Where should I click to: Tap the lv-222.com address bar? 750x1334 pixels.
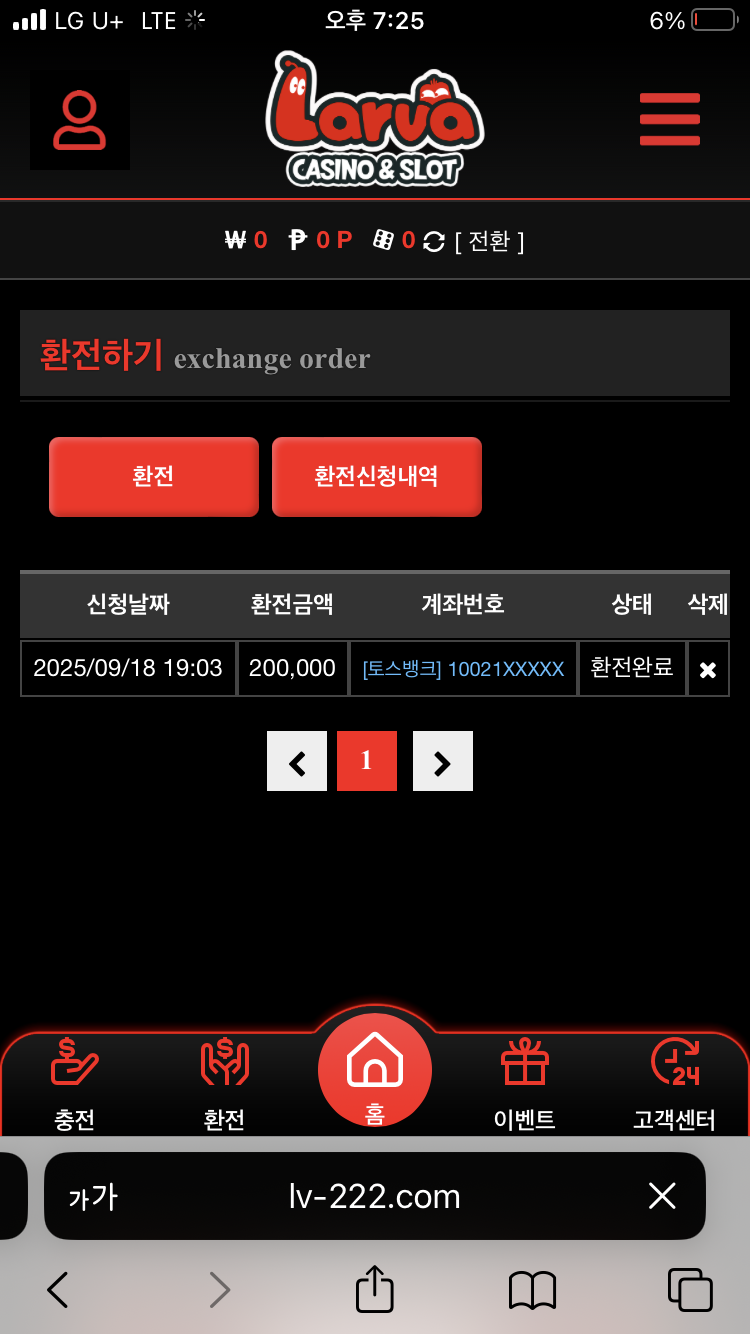tap(375, 1196)
